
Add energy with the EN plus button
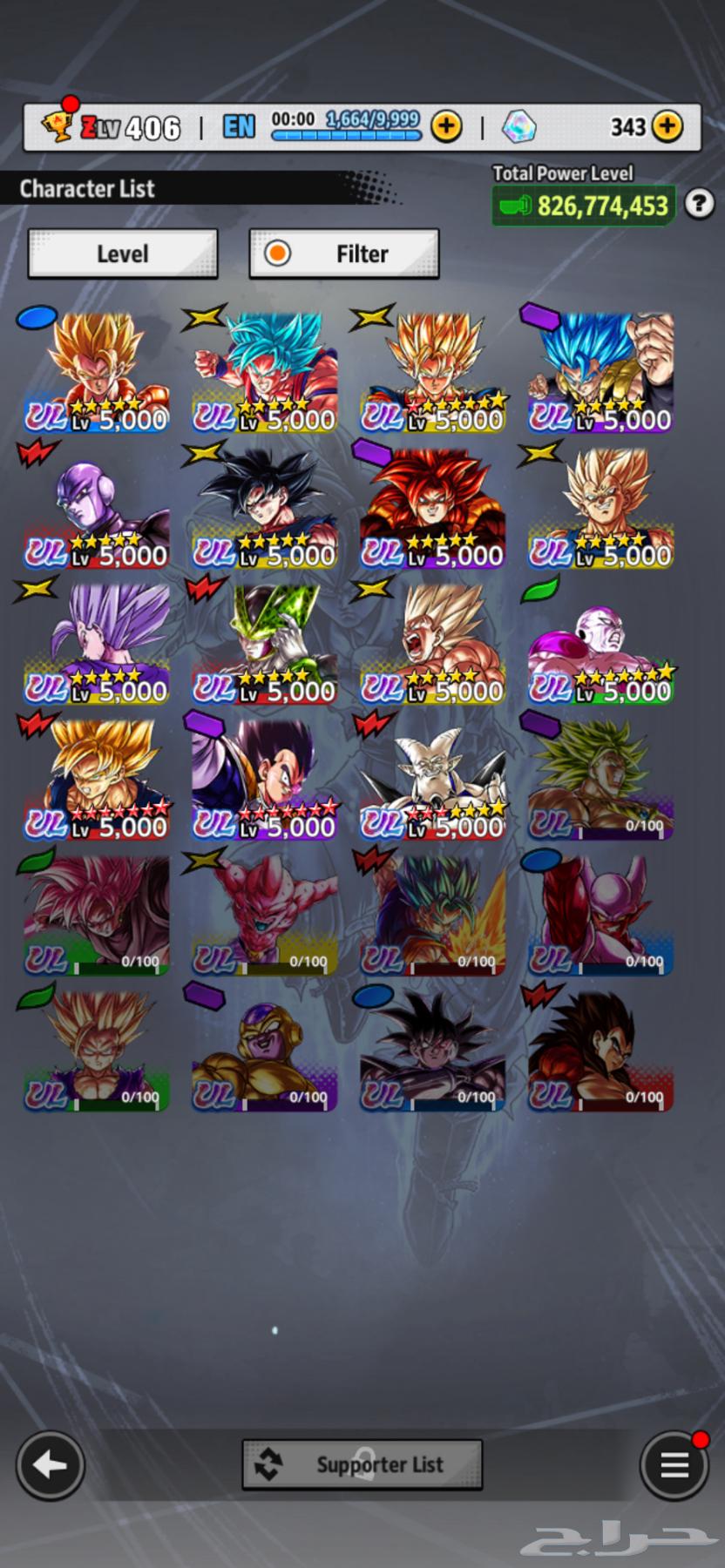click(446, 126)
